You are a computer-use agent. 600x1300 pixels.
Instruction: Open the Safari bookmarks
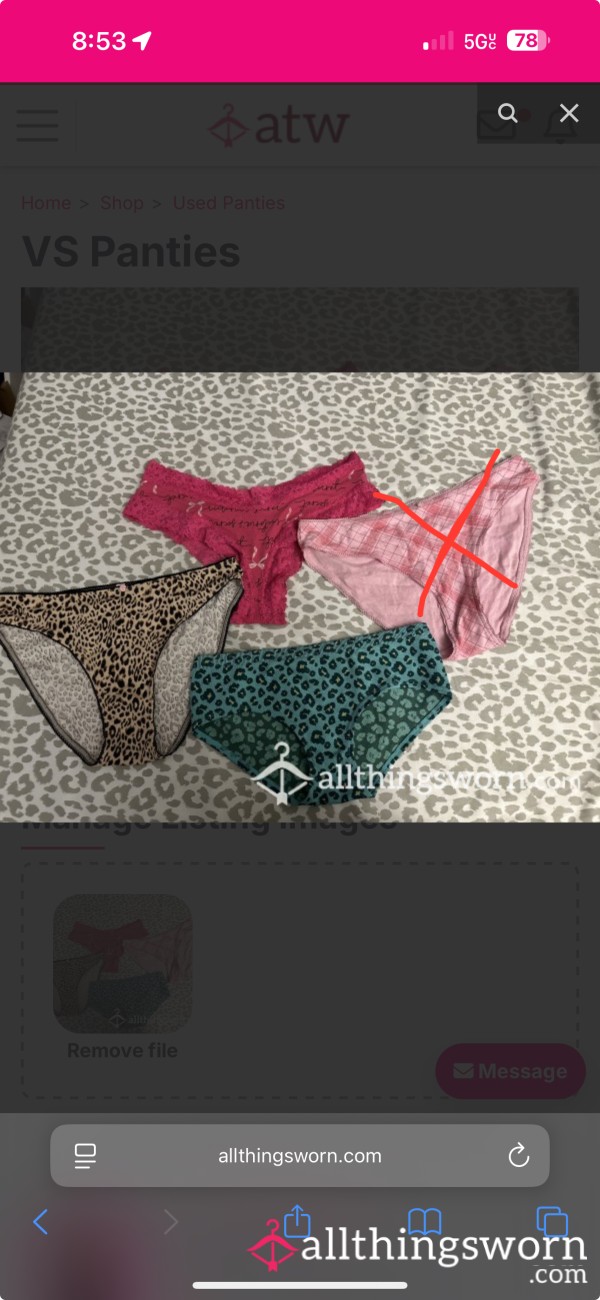pos(424,1221)
